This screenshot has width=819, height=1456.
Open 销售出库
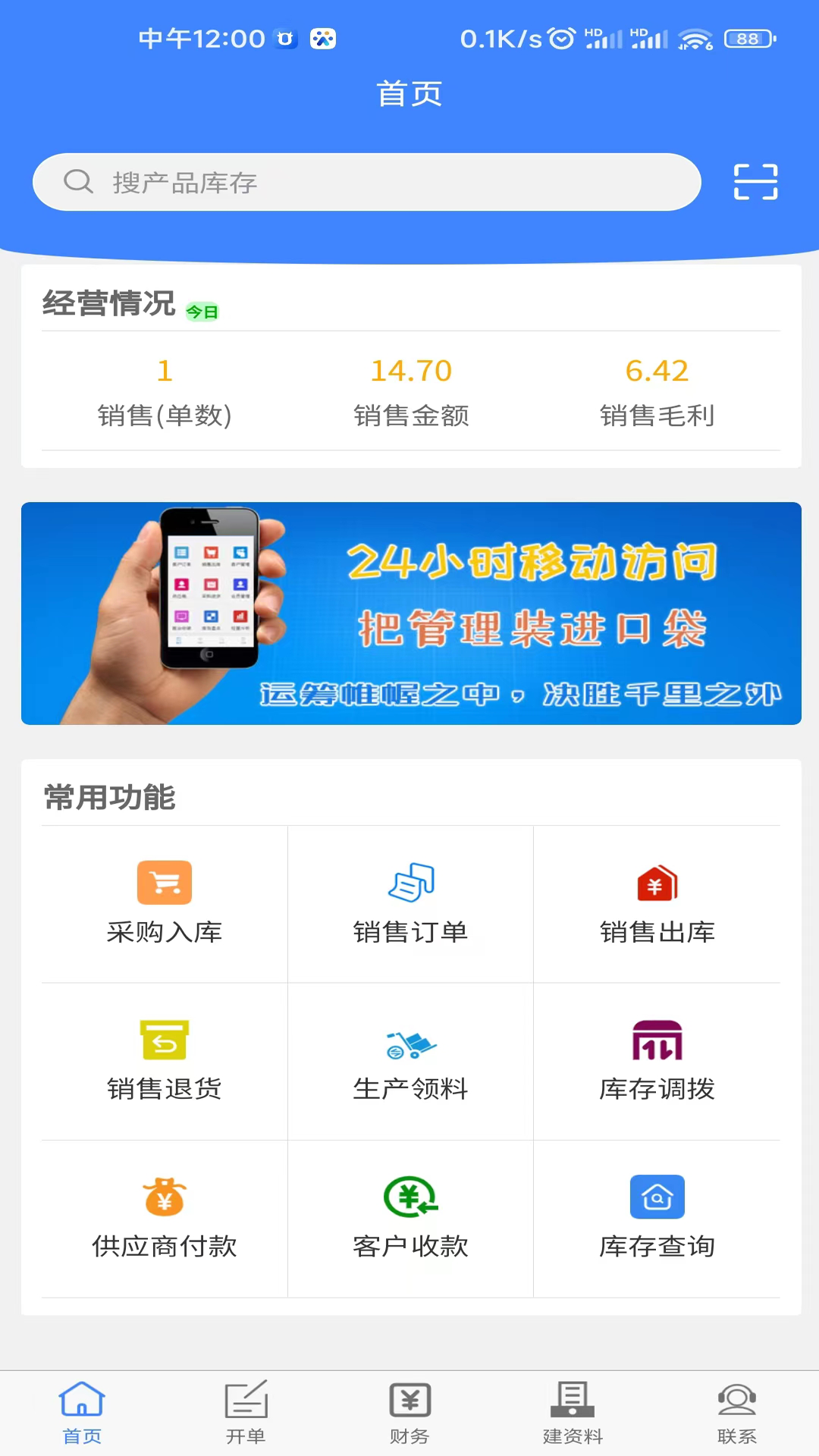click(x=657, y=903)
